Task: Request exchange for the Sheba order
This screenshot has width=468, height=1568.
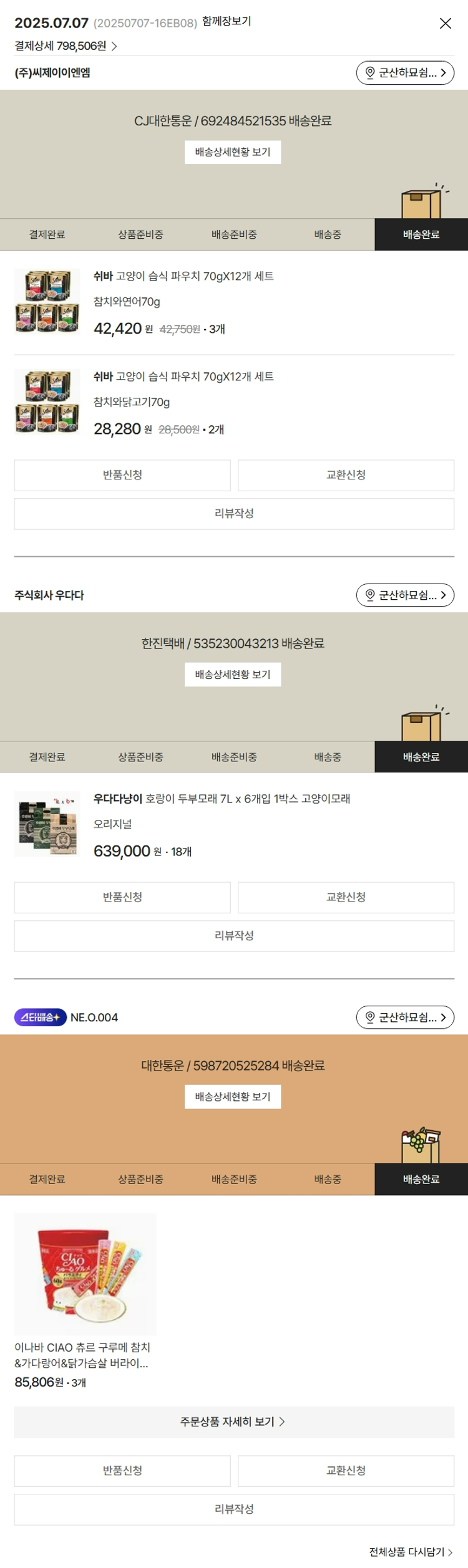Action: click(x=346, y=475)
